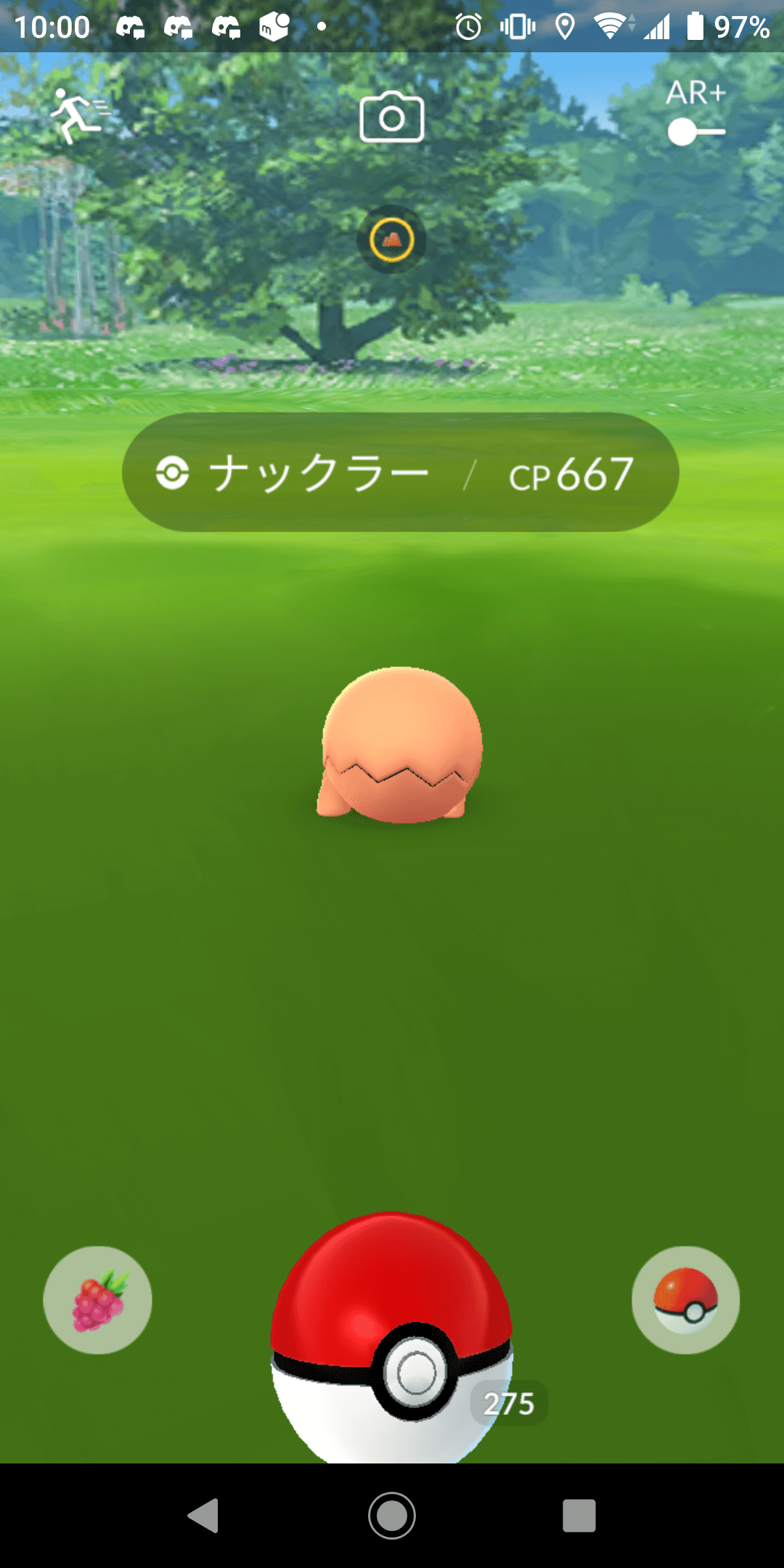
Task: Open the berry selection button
Action: pyautogui.click(x=98, y=1300)
